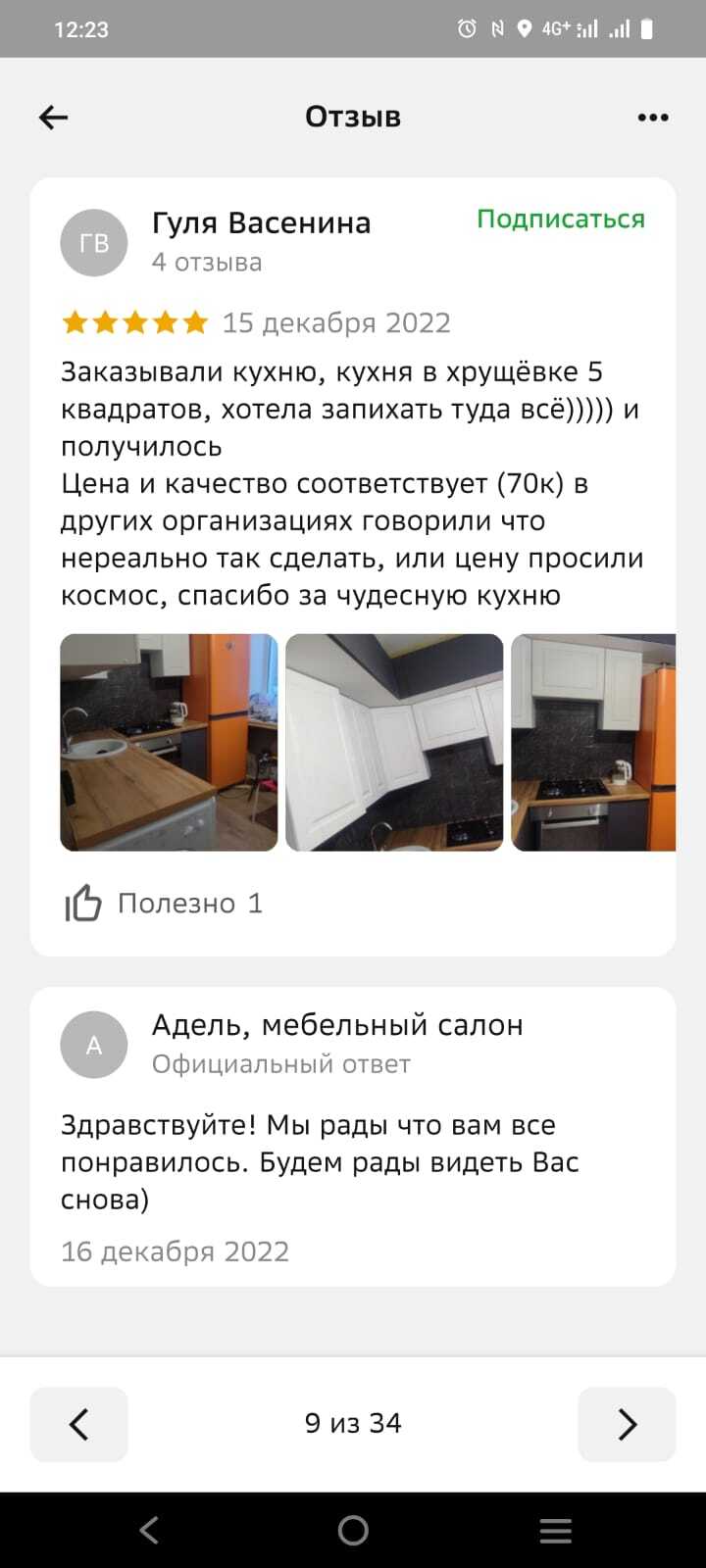Screen dimensions: 706x1568
Task: Go to the next review
Action: 627,1424
